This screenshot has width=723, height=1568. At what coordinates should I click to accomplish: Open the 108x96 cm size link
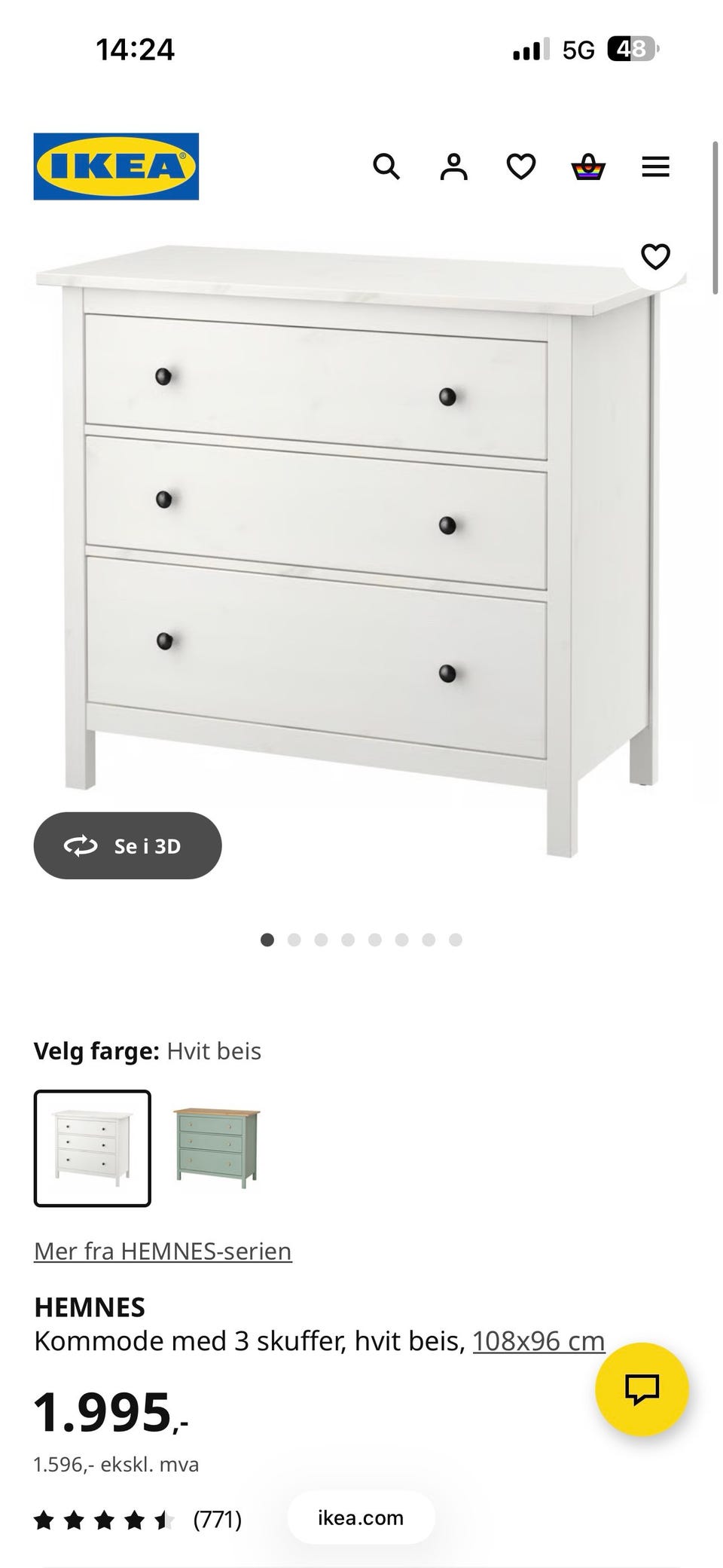[x=538, y=1341]
